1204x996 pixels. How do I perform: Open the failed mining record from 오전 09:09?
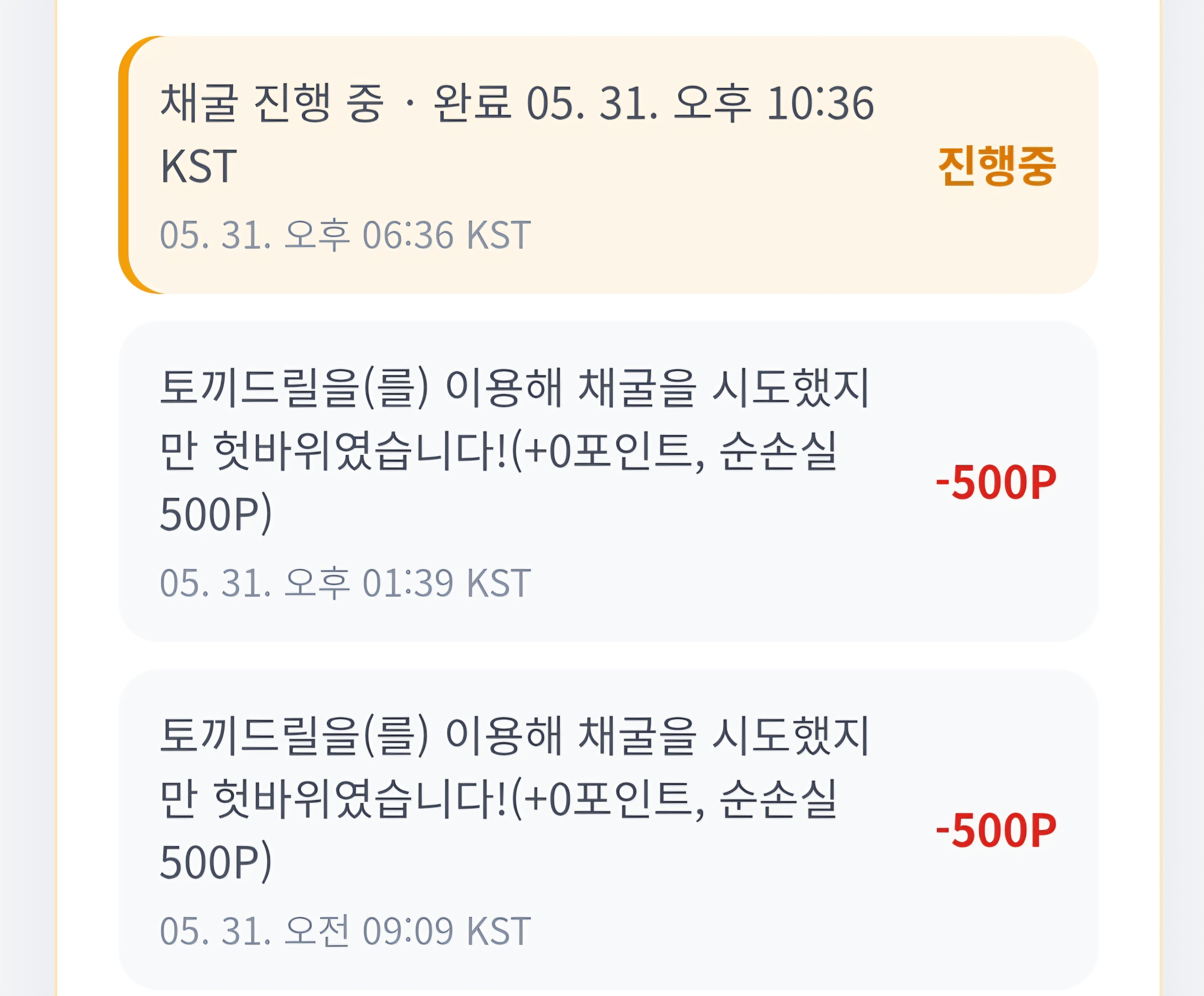(x=608, y=829)
